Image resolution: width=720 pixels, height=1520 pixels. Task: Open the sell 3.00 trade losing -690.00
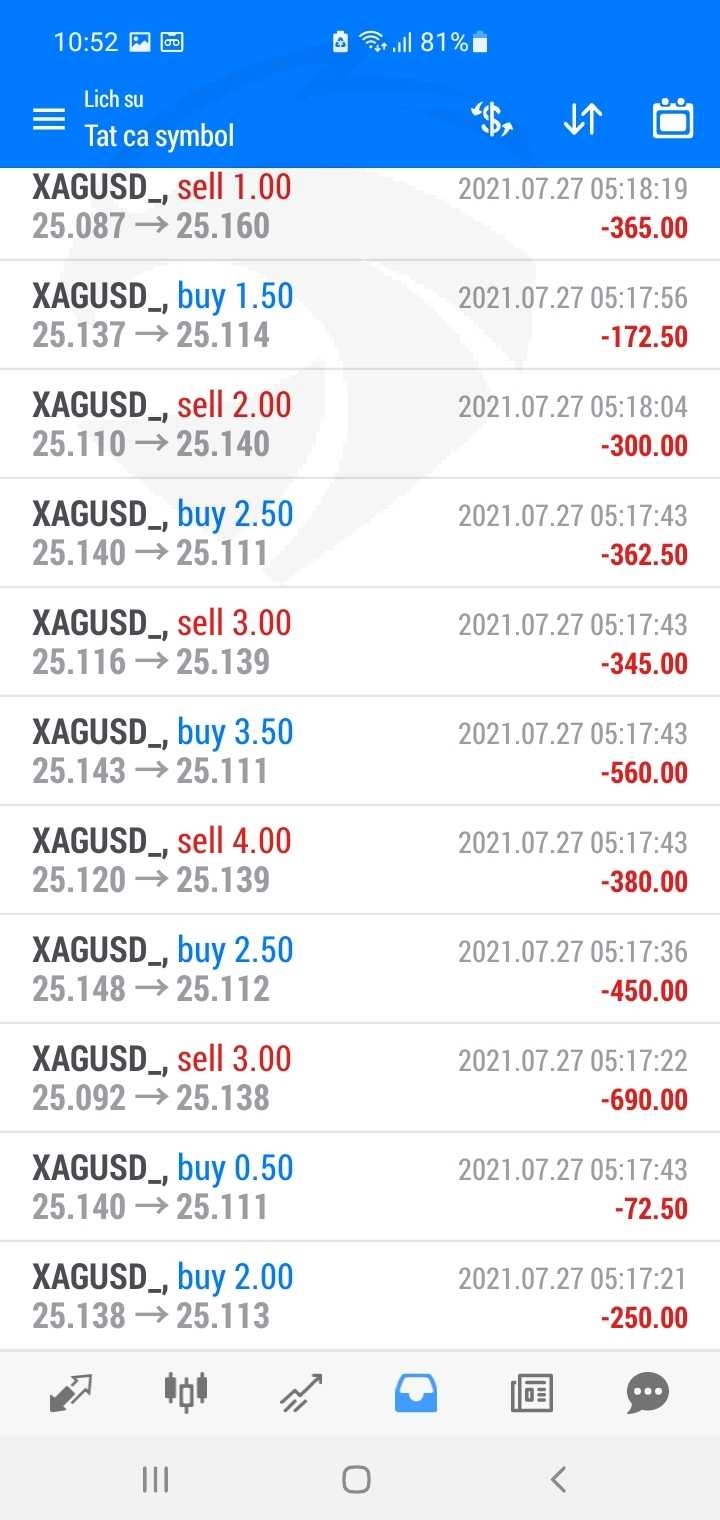click(x=360, y=1078)
